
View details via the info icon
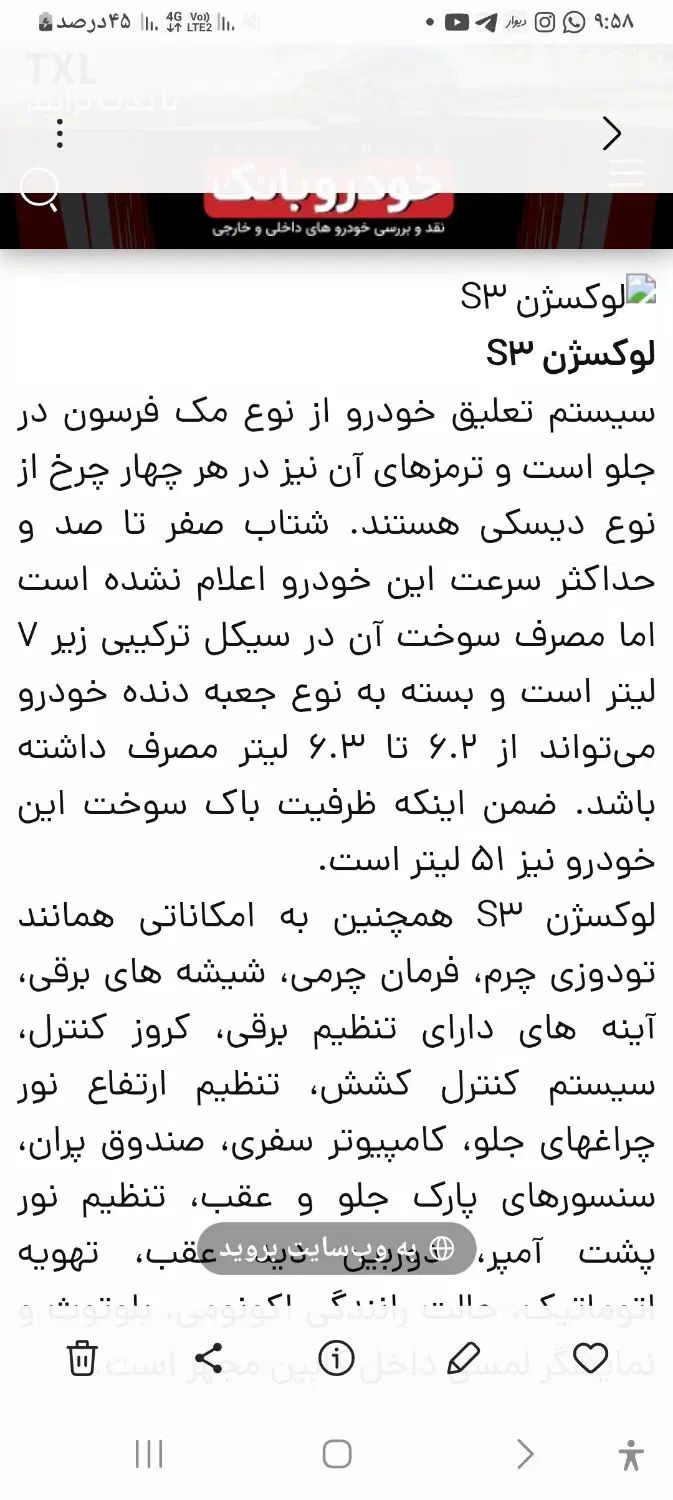pyautogui.click(x=337, y=1358)
